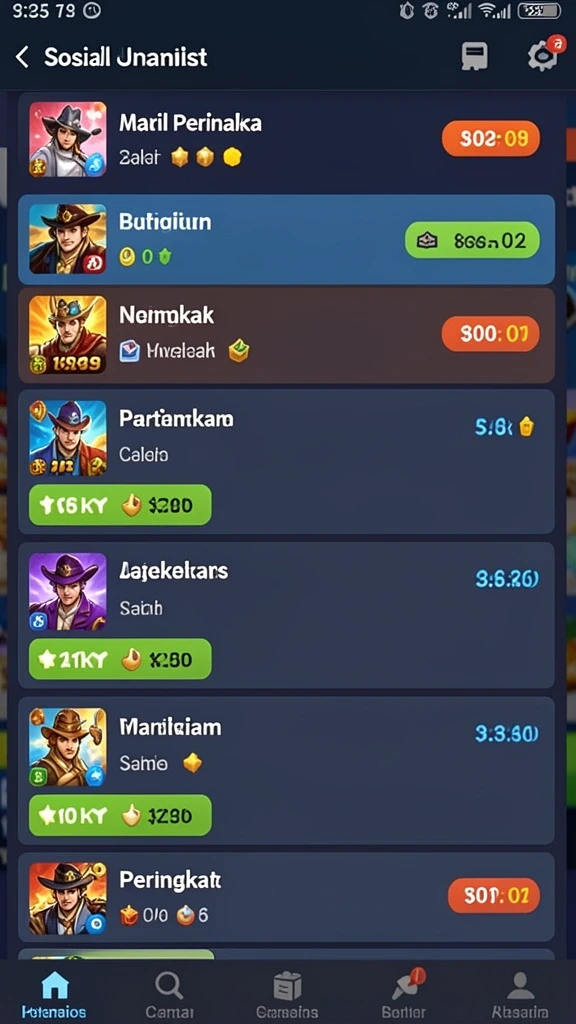Viewport: 576px width, 1024px height.
Task: Open the gift box tab
Action: tap(287, 995)
